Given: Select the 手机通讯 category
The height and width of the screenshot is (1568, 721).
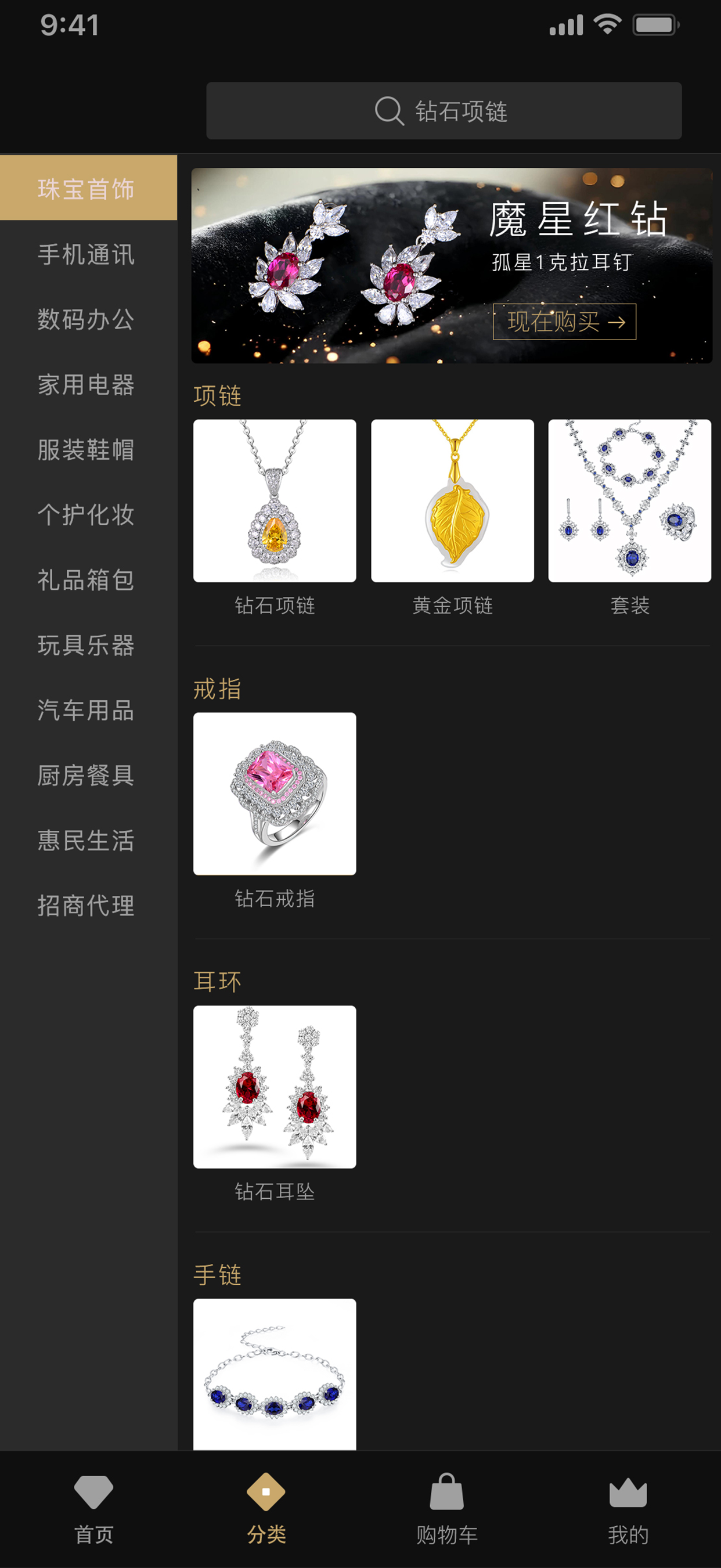Looking at the screenshot, I should 86,254.
